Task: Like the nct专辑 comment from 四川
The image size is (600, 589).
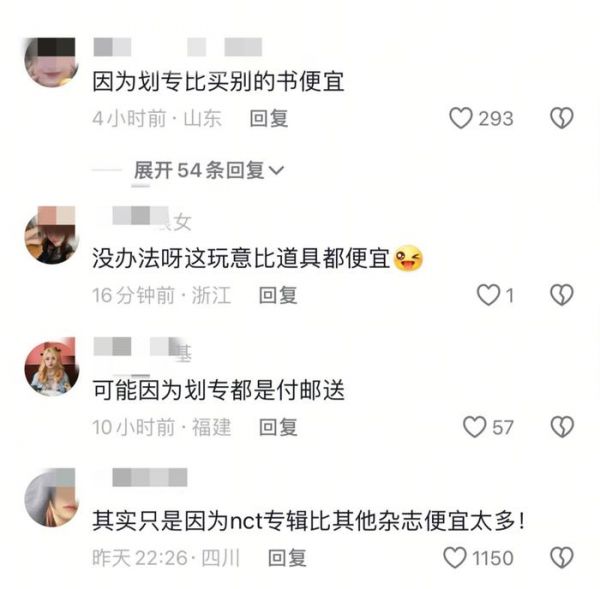Action: [455, 557]
